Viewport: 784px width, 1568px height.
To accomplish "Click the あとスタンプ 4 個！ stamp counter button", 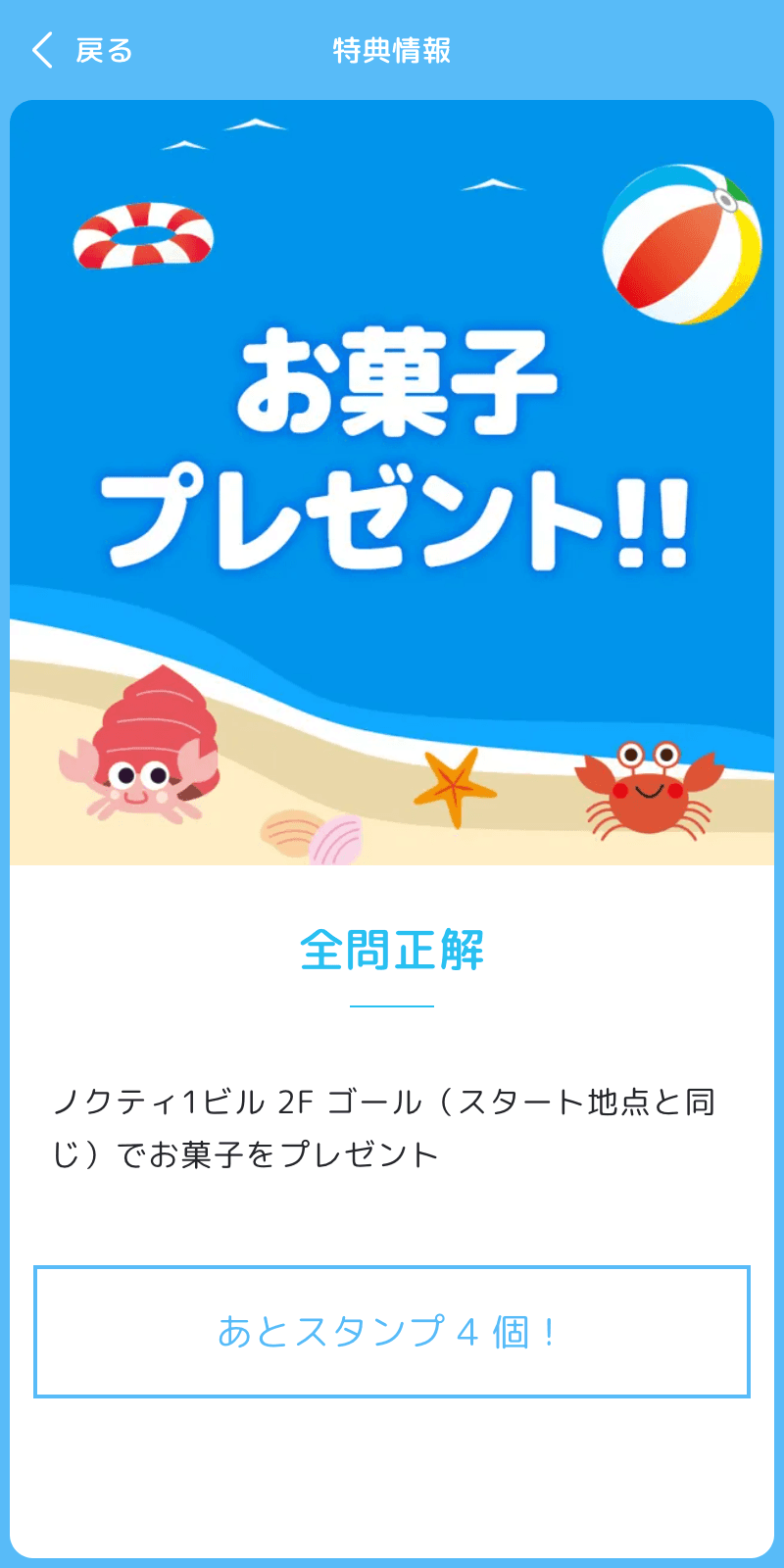I will point(392,1330).
